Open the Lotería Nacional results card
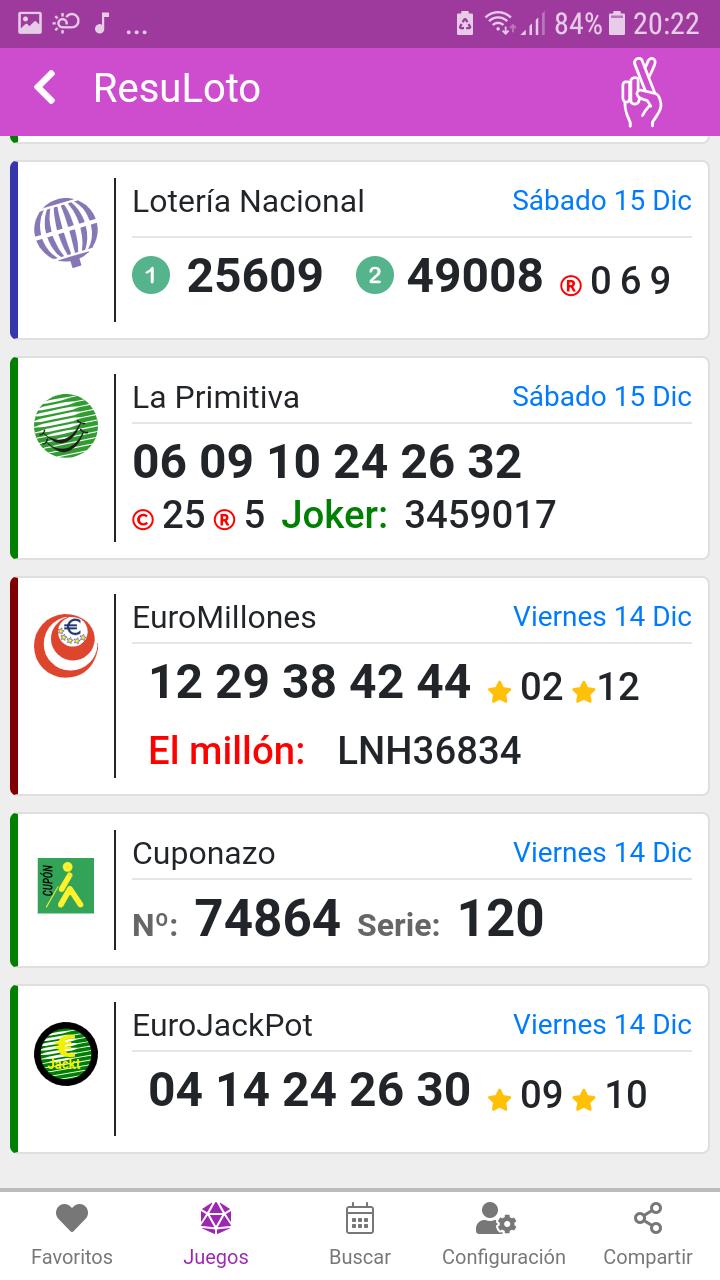The width and height of the screenshot is (720, 1280). click(360, 250)
